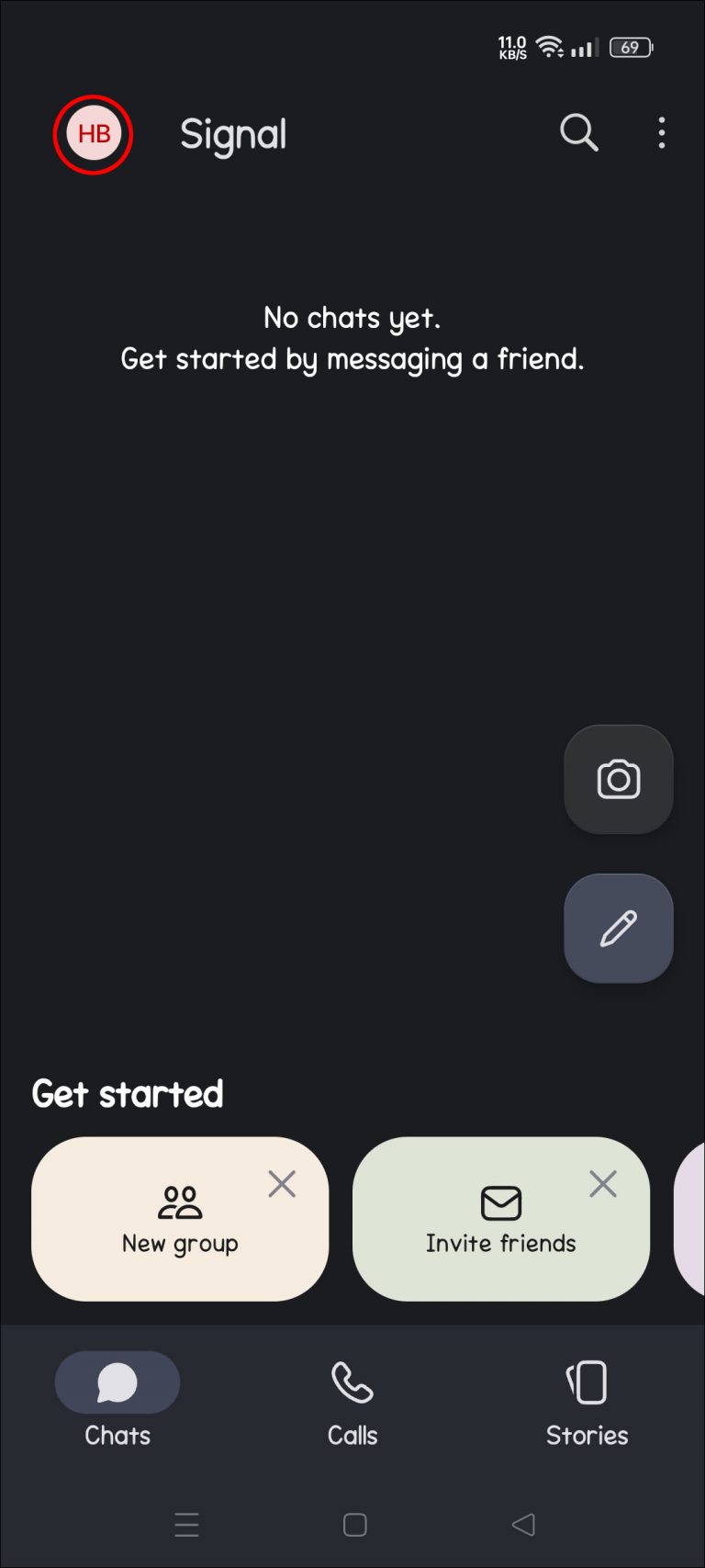Dismiss the Invite friends suggestion card
This screenshot has height=1568, width=705.
coord(602,1184)
